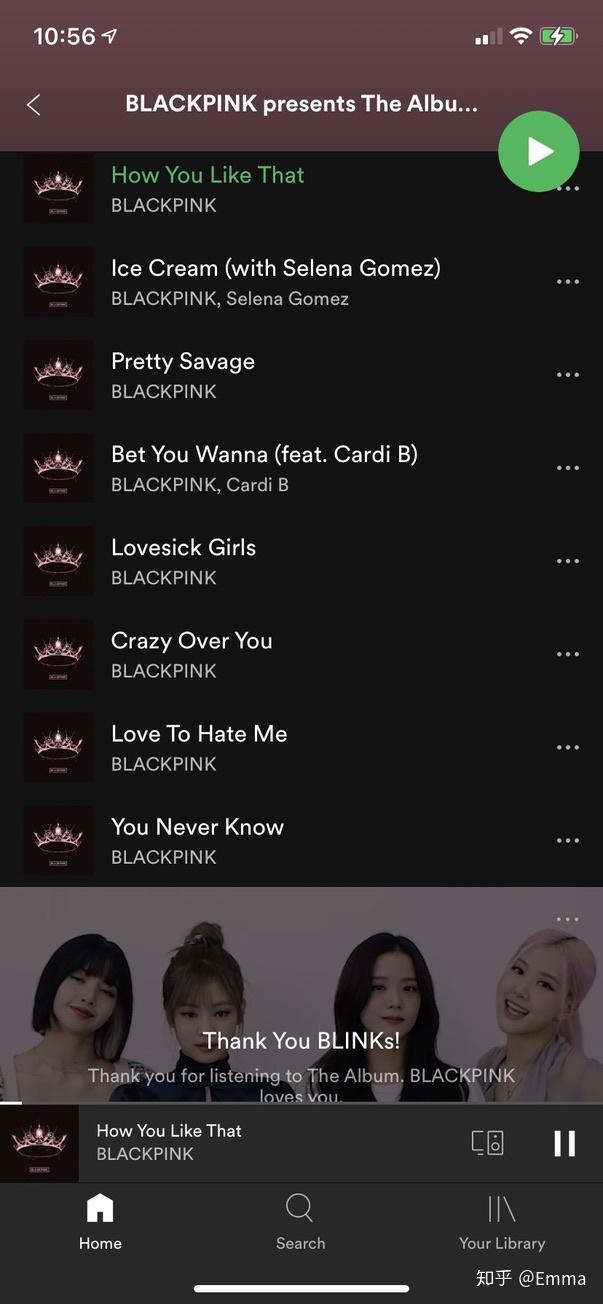The image size is (603, 1304).
Task: Select Bet You Wanna (feat. Cardi B)
Action: 264,467
